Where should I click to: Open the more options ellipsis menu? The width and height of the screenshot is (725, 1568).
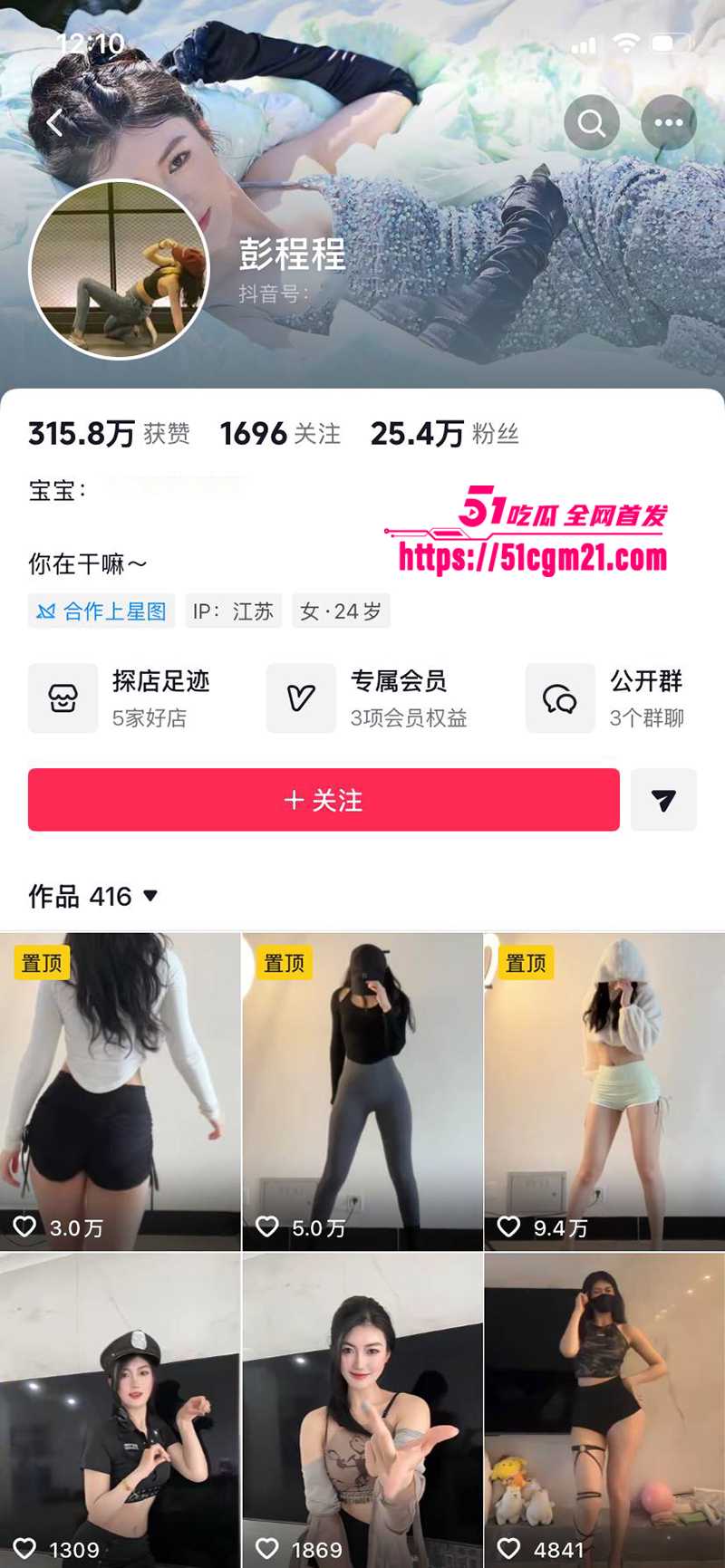(668, 121)
